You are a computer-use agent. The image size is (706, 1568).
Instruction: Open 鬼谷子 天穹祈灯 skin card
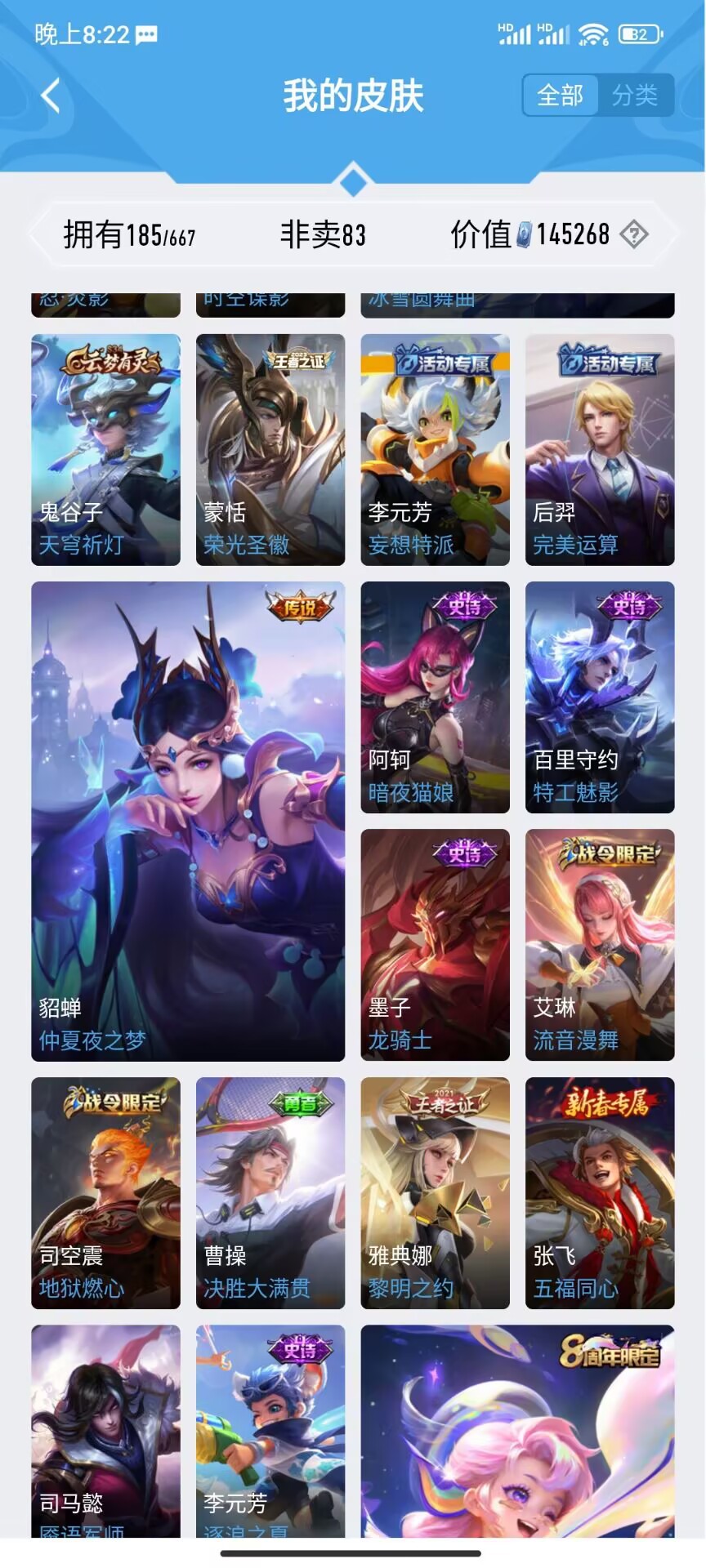click(x=106, y=449)
